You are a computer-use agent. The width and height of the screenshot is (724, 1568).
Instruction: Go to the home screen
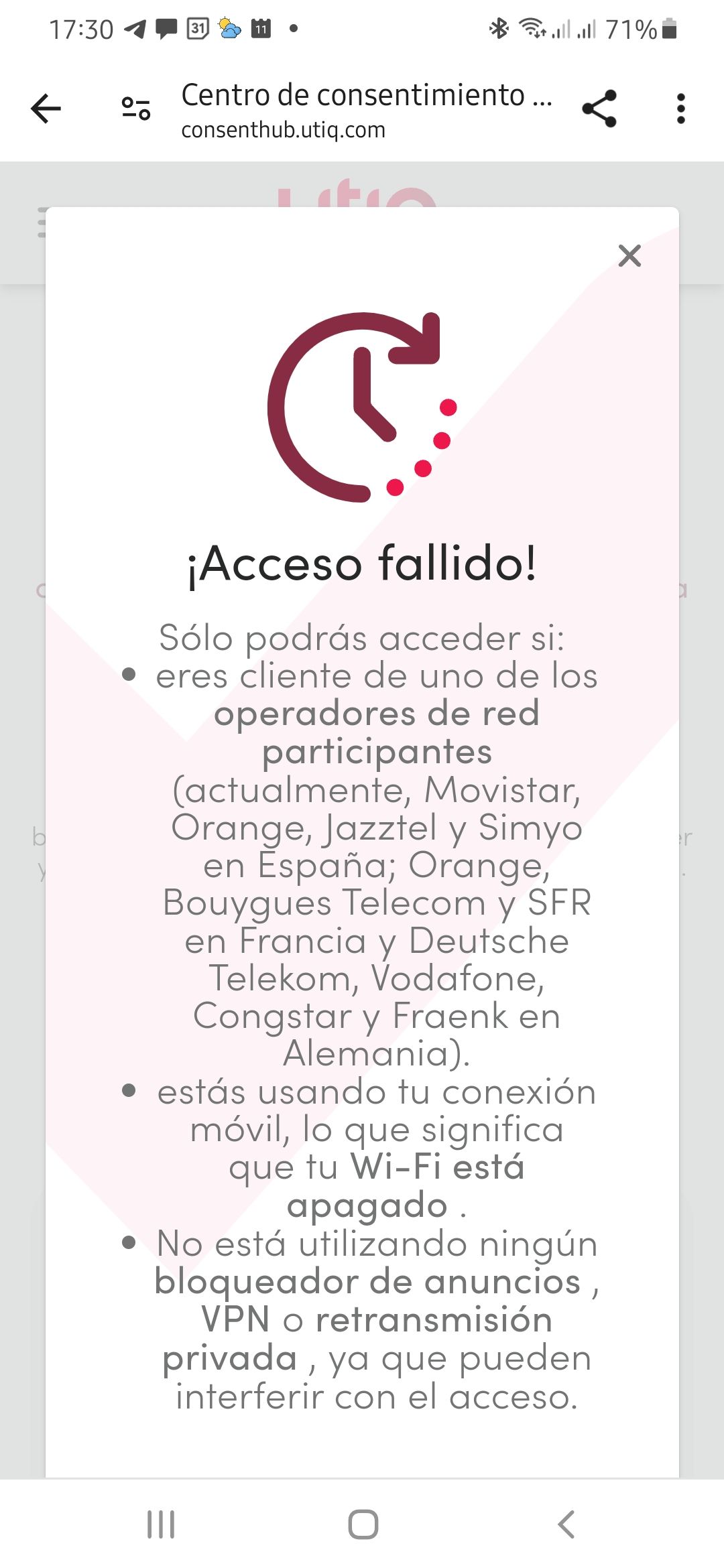(x=363, y=1524)
